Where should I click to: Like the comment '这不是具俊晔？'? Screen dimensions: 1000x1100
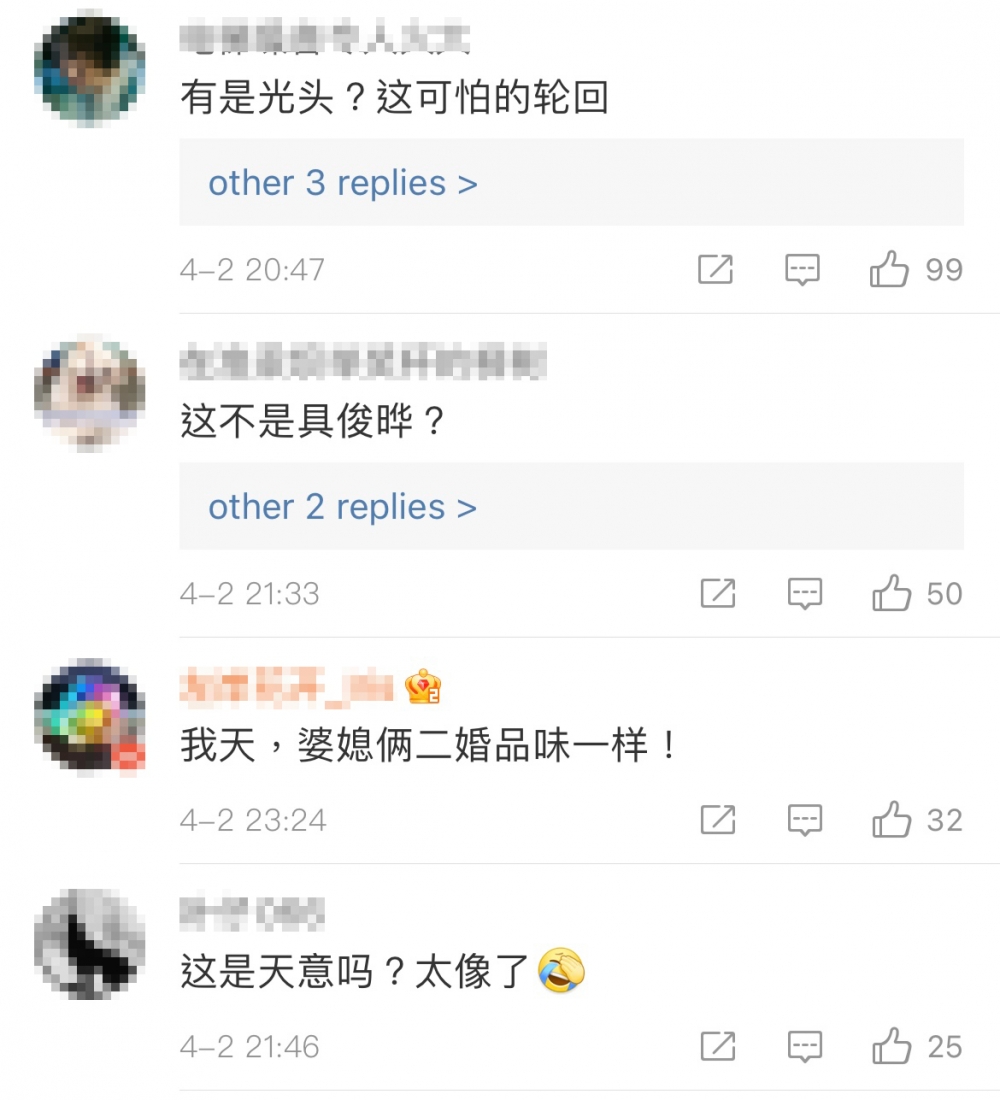(890, 594)
